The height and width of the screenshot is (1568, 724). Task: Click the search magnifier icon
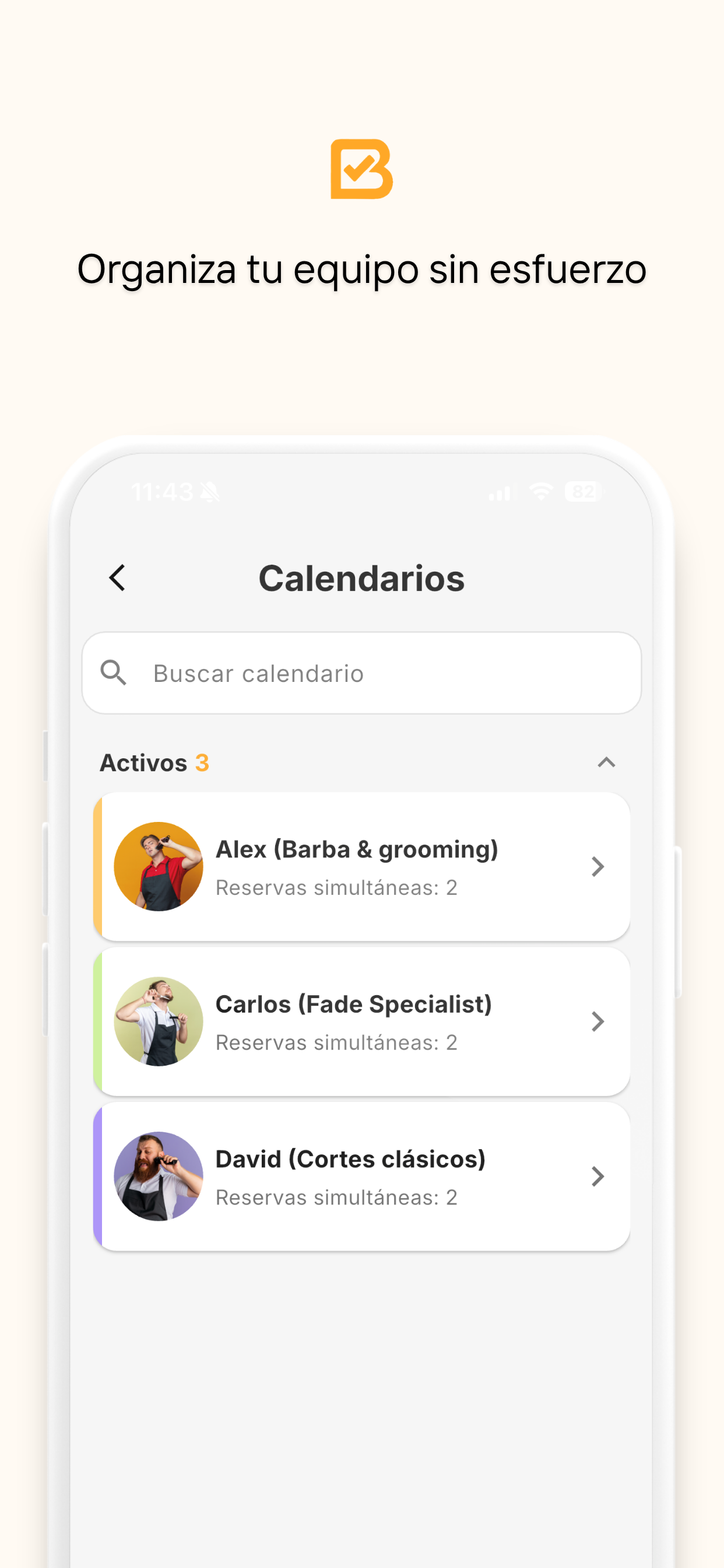114,673
